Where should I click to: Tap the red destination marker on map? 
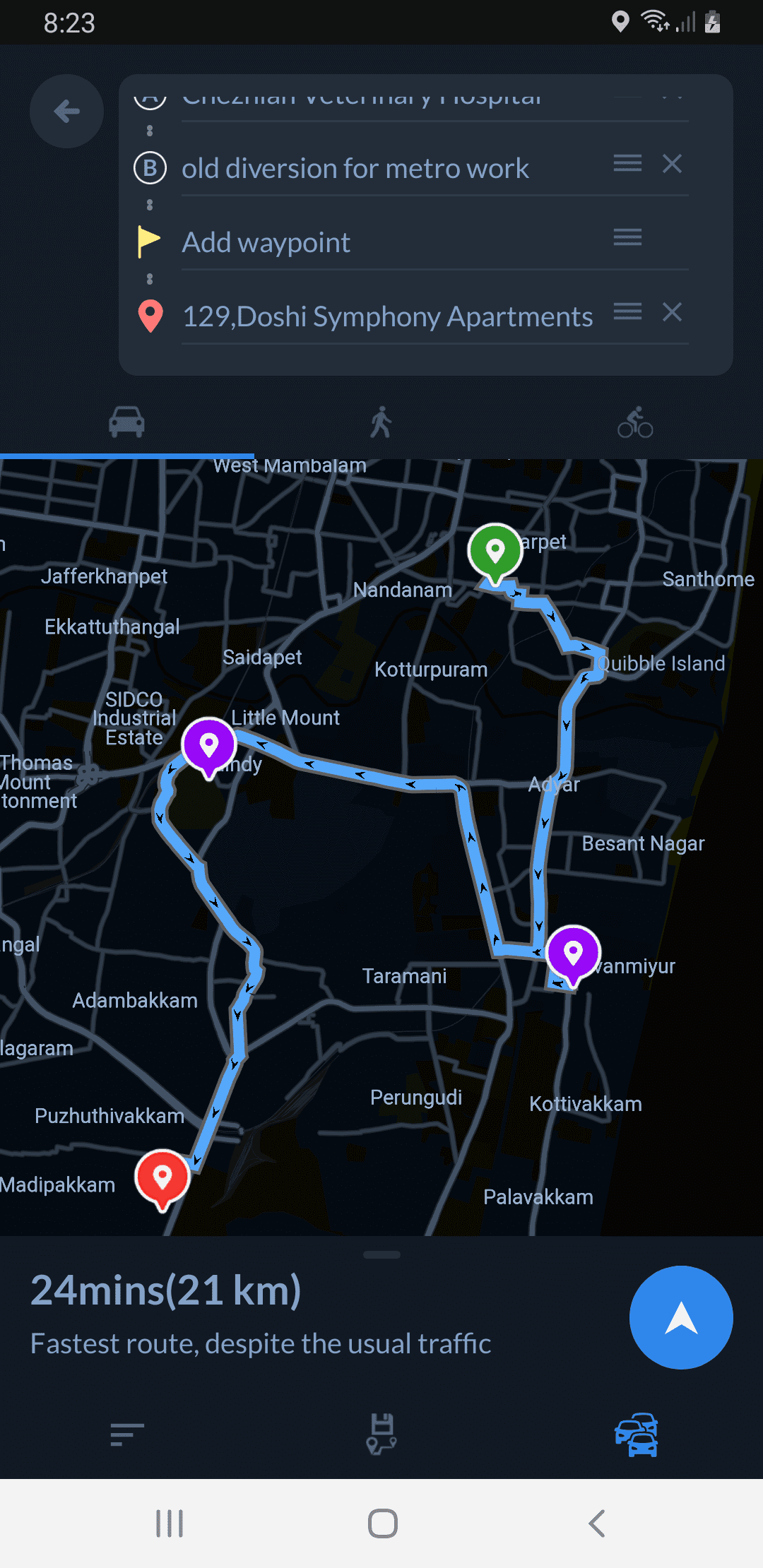point(162,1177)
